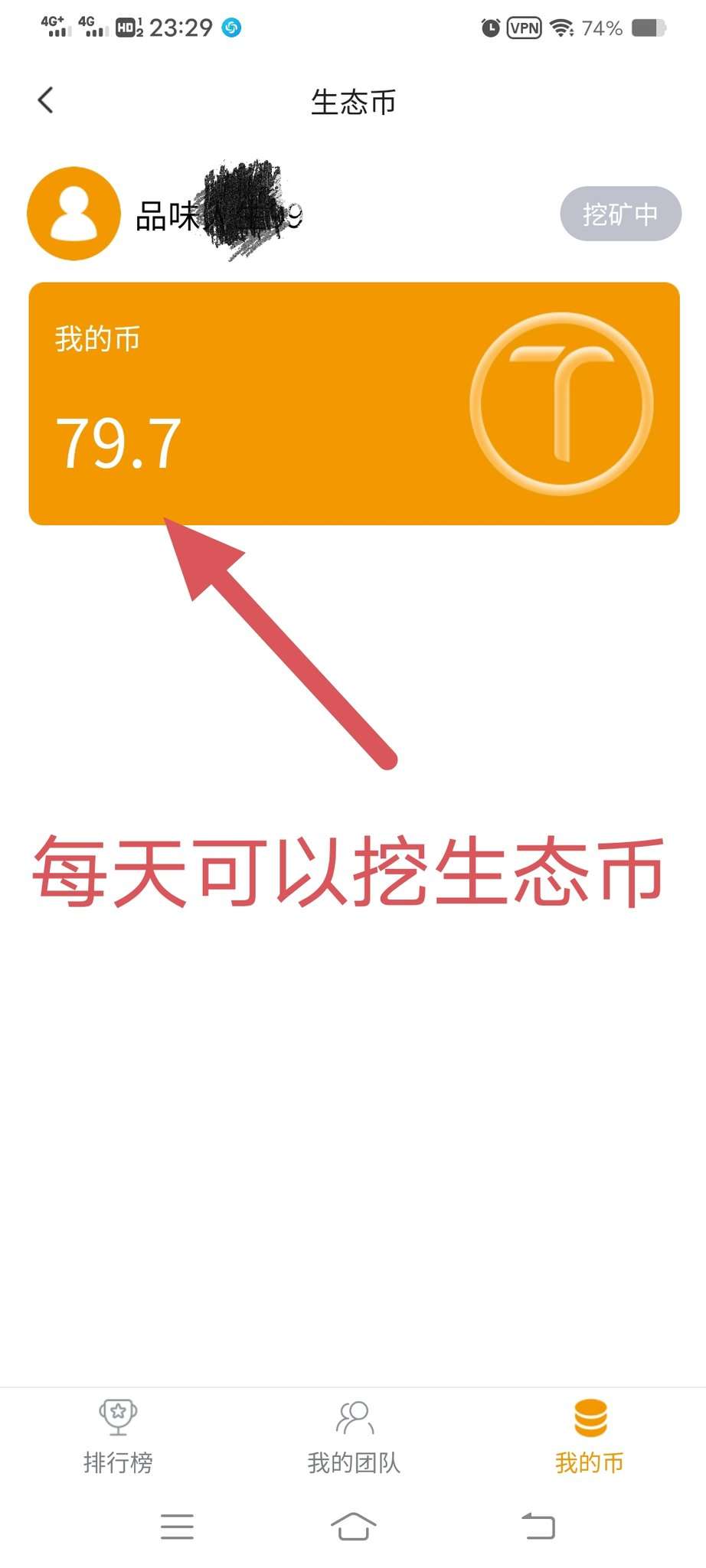Open the 我的团队 tab
706x1568 pixels.
(354, 1436)
